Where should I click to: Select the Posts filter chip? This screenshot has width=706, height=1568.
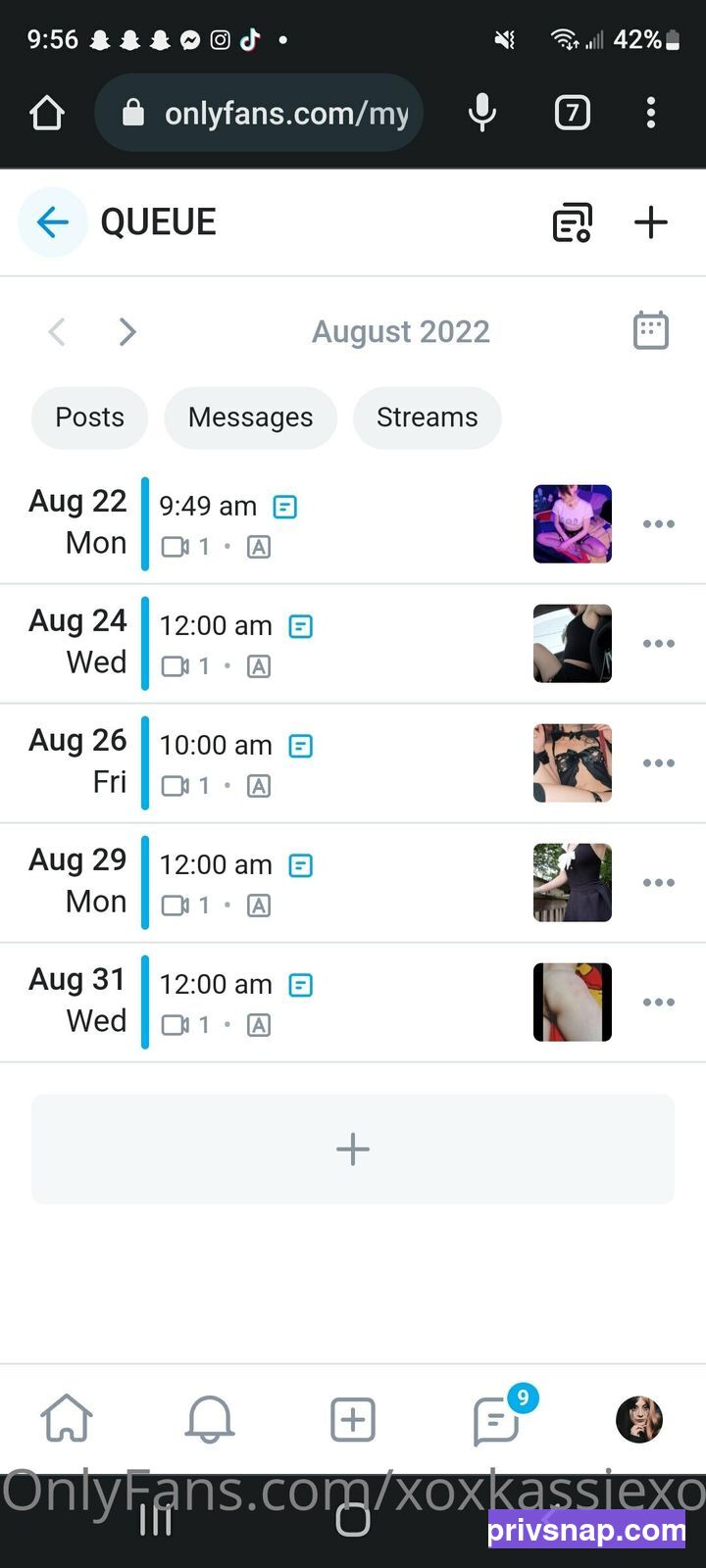(x=89, y=417)
